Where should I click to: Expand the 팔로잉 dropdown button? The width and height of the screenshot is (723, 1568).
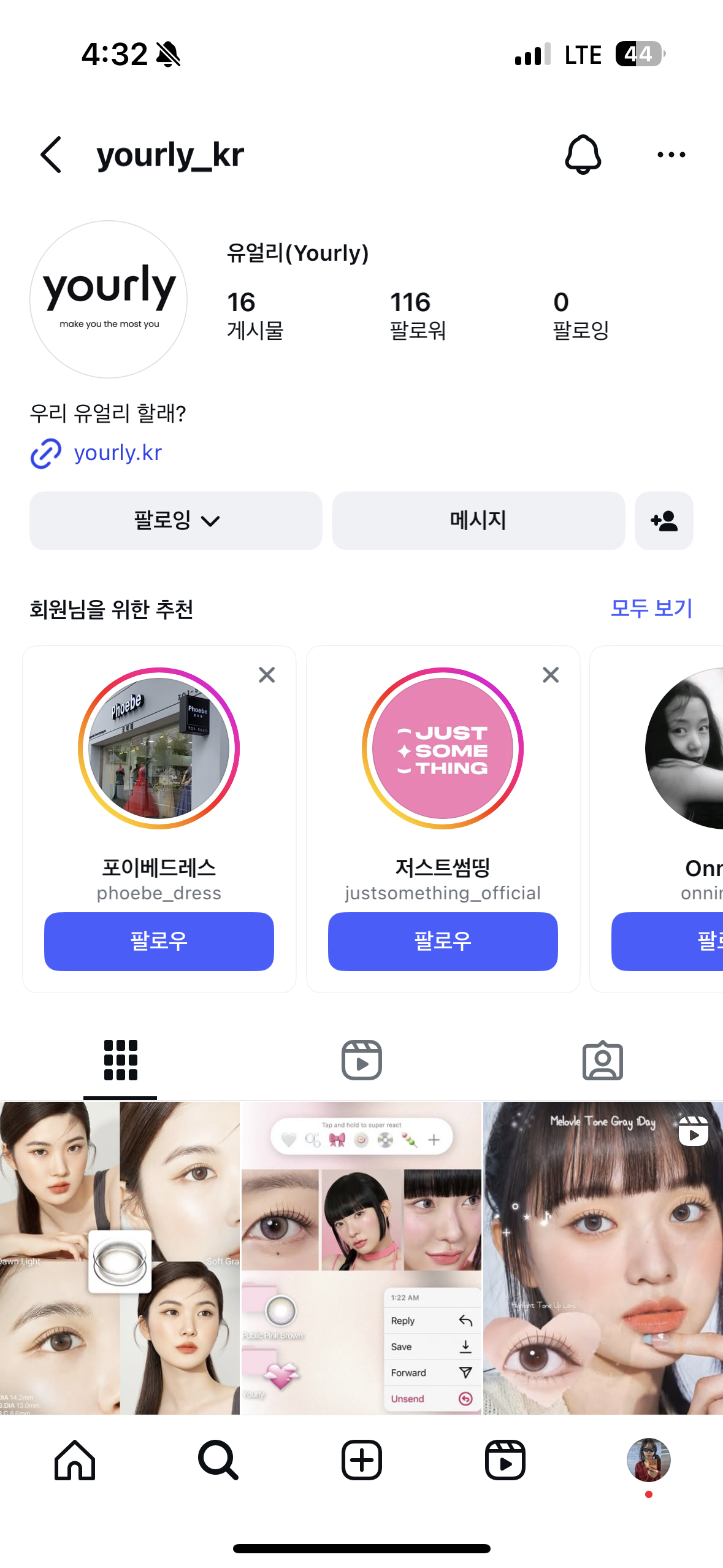(x=176, y=520)
